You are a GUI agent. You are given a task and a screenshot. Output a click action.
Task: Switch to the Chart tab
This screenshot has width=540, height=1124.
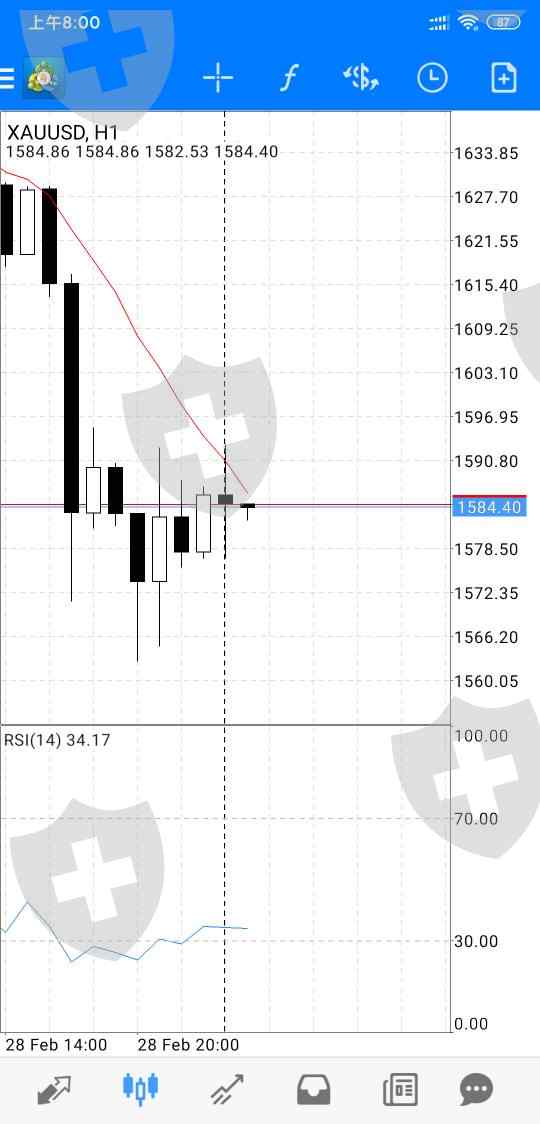click(140, 1088)
